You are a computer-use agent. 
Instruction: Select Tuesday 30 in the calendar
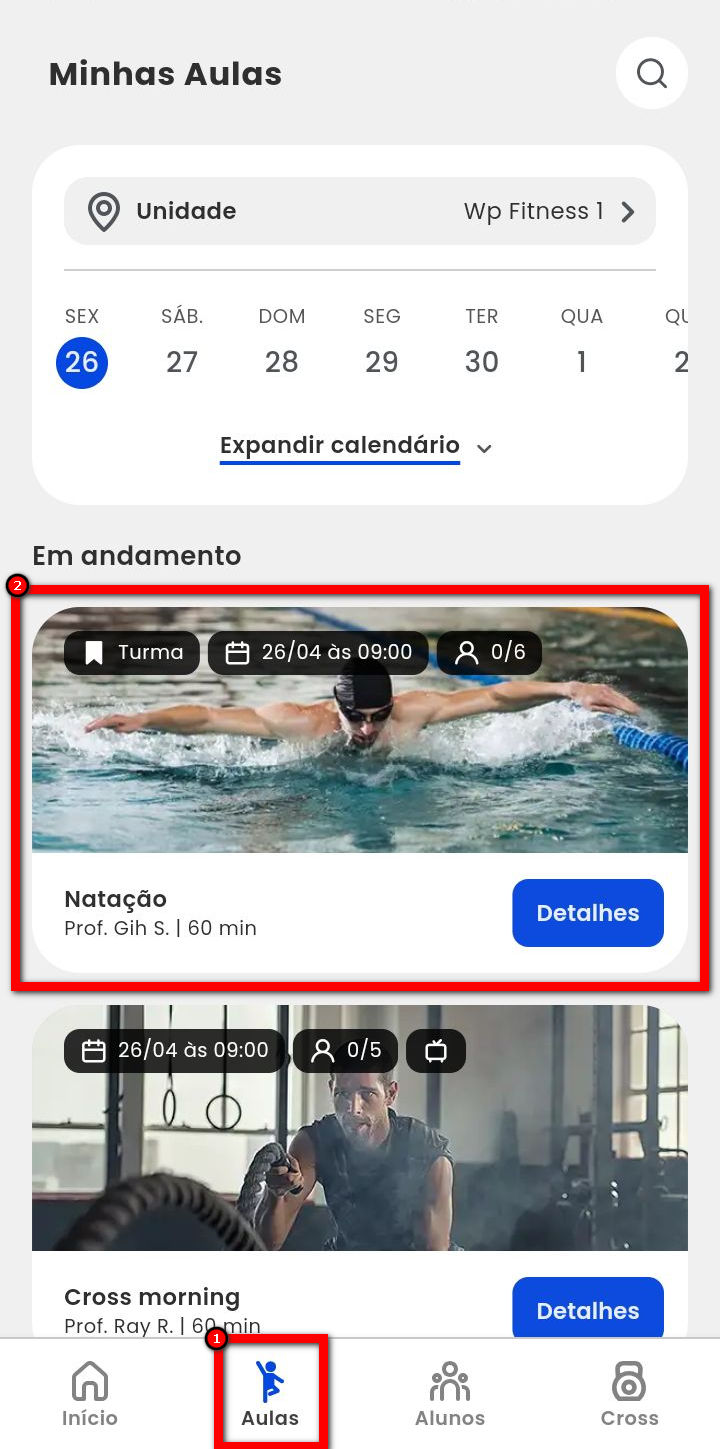click(x=482, y=361)
